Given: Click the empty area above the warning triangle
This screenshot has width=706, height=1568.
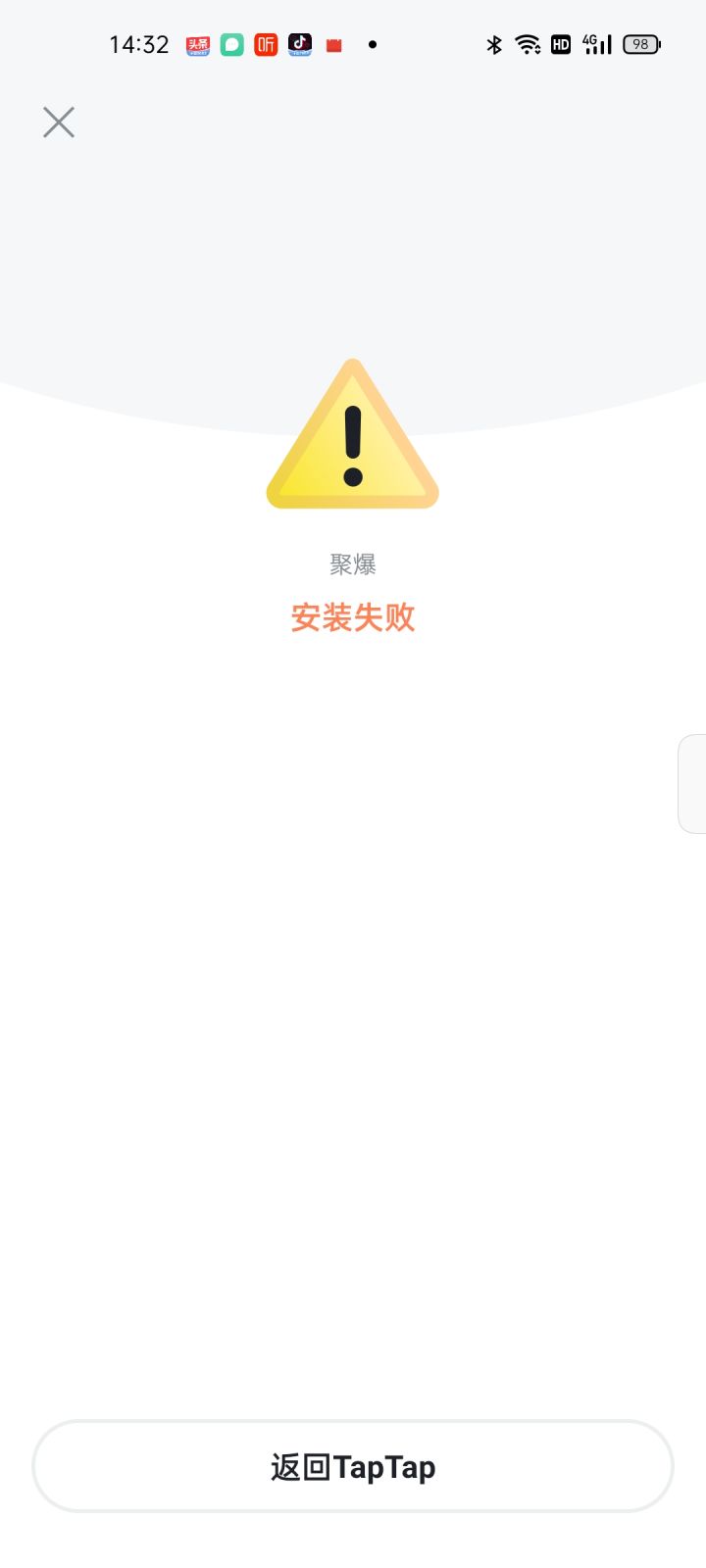Looking at the screenshot, I should [353, 245].
